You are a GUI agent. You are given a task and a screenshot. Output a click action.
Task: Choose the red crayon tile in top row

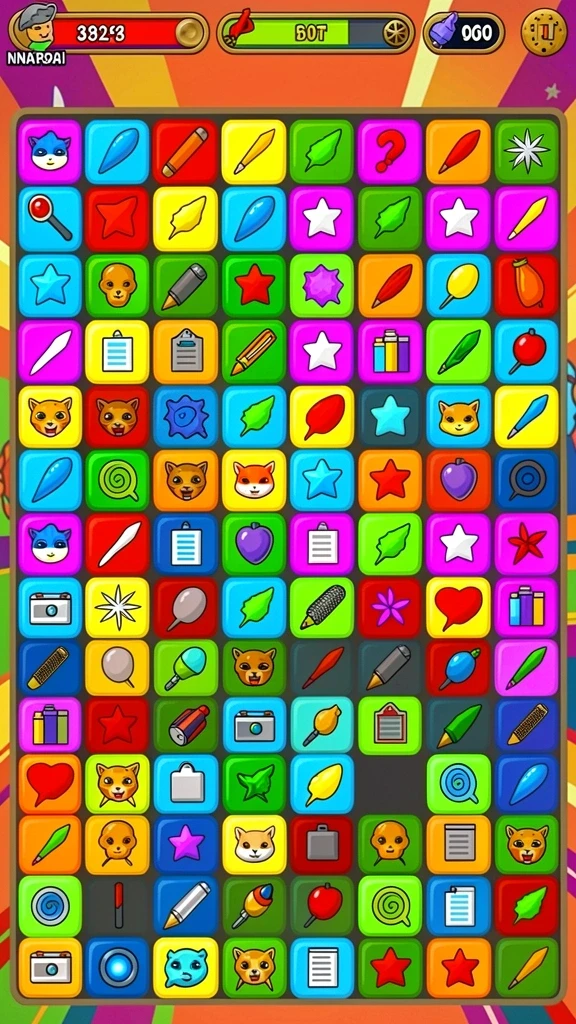pyautogui.click(x=185, y=152)
